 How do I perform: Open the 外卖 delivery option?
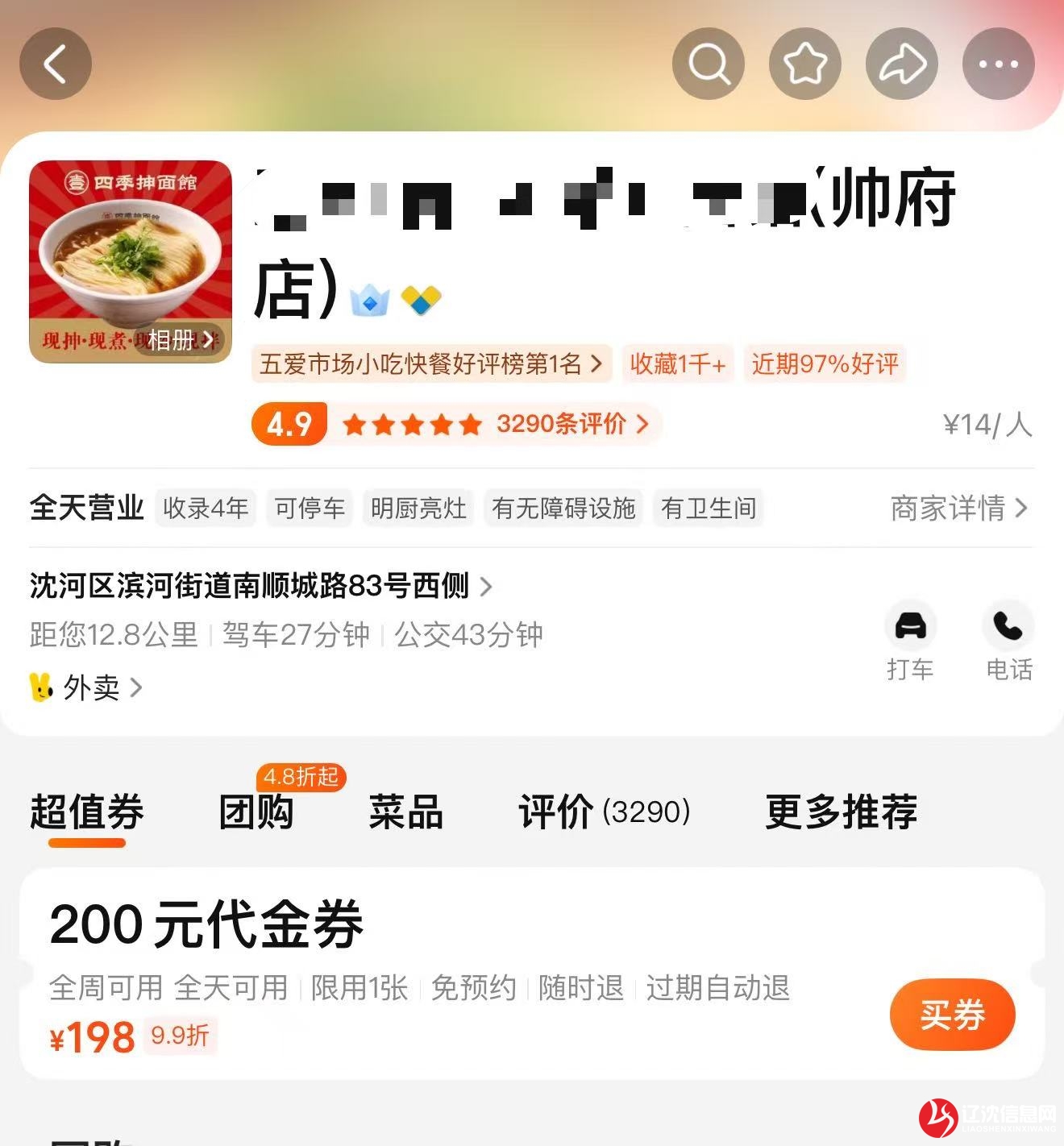pos(90,687)
